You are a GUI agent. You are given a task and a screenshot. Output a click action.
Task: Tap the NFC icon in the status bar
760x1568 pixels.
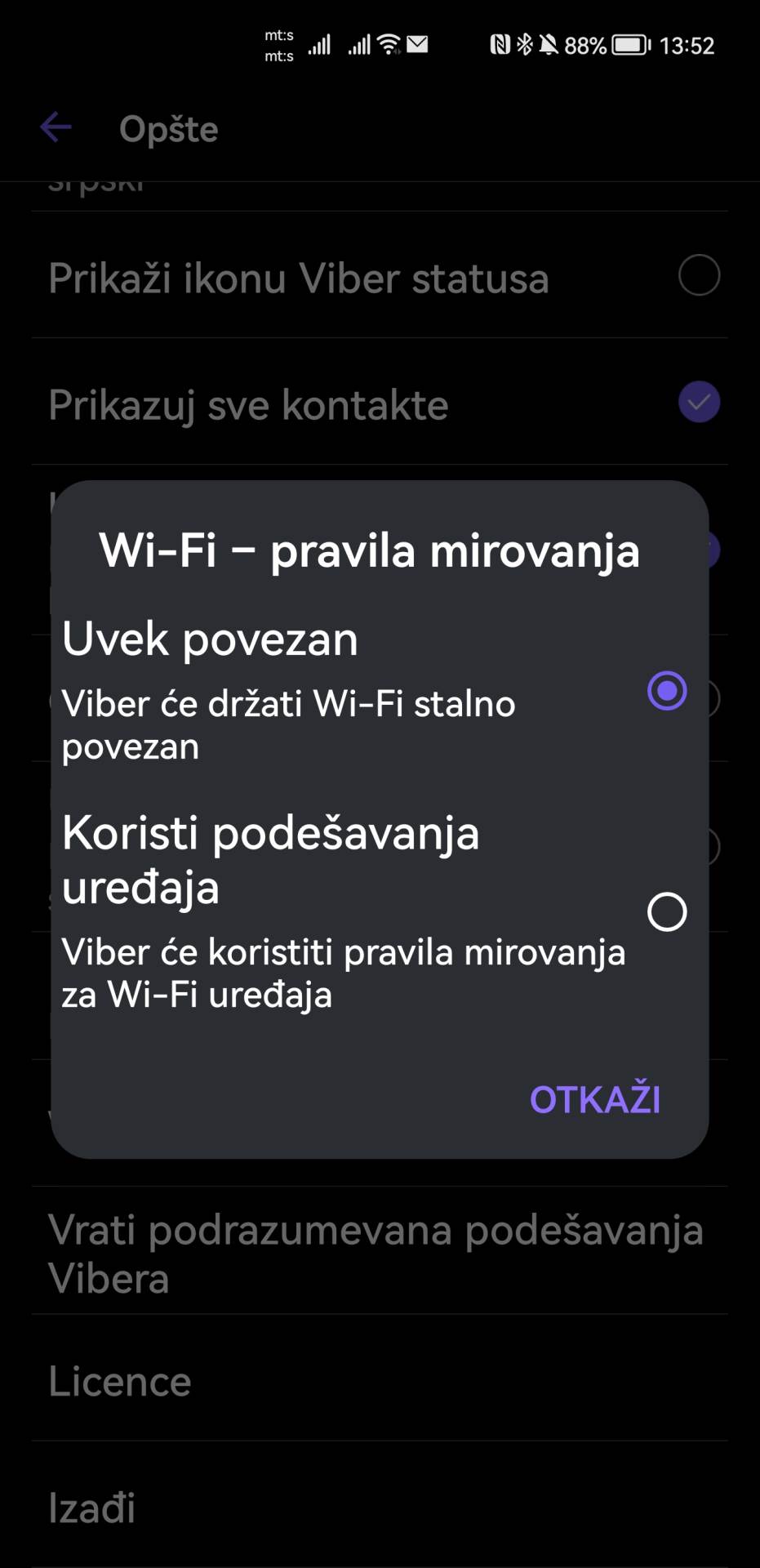click(x=500, y=45)
